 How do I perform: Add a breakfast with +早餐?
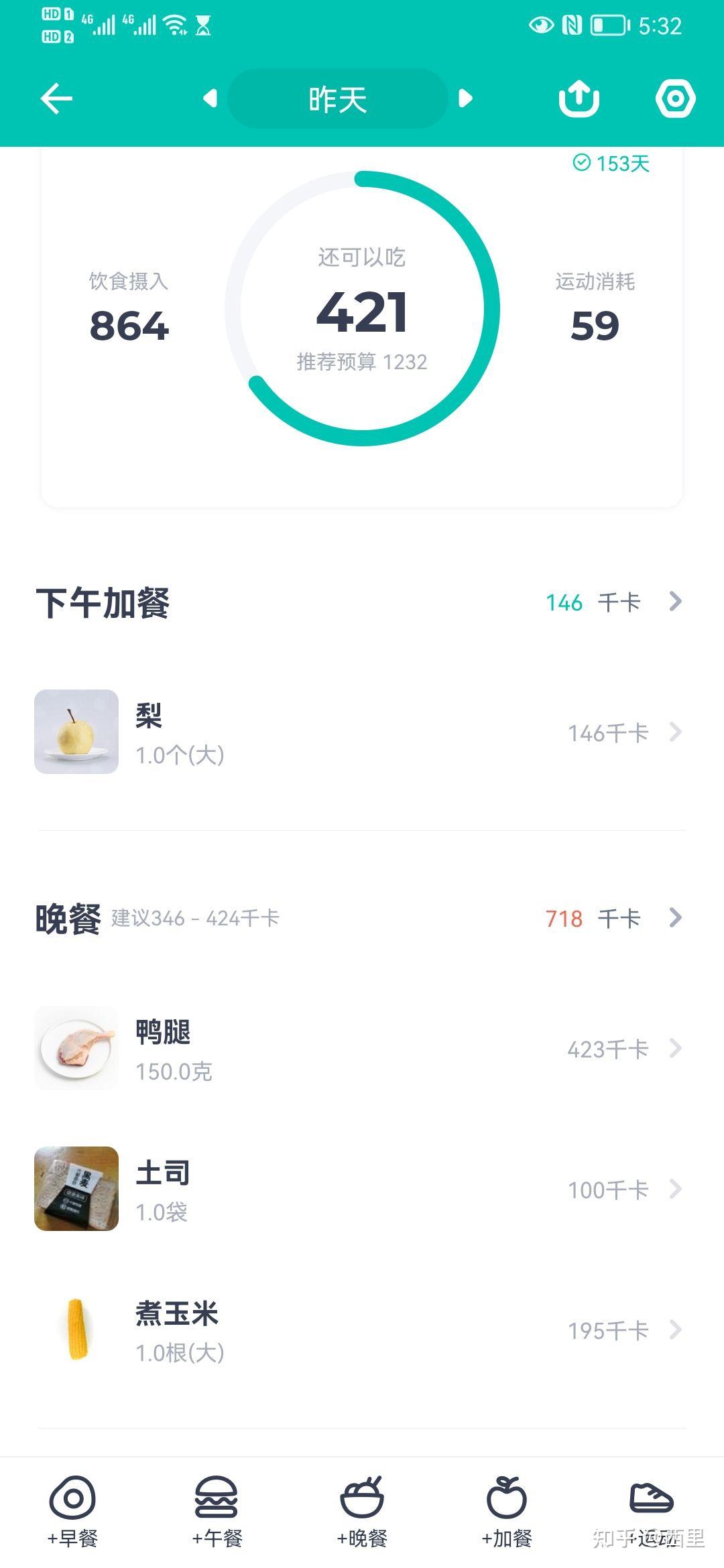[72, 1512]
